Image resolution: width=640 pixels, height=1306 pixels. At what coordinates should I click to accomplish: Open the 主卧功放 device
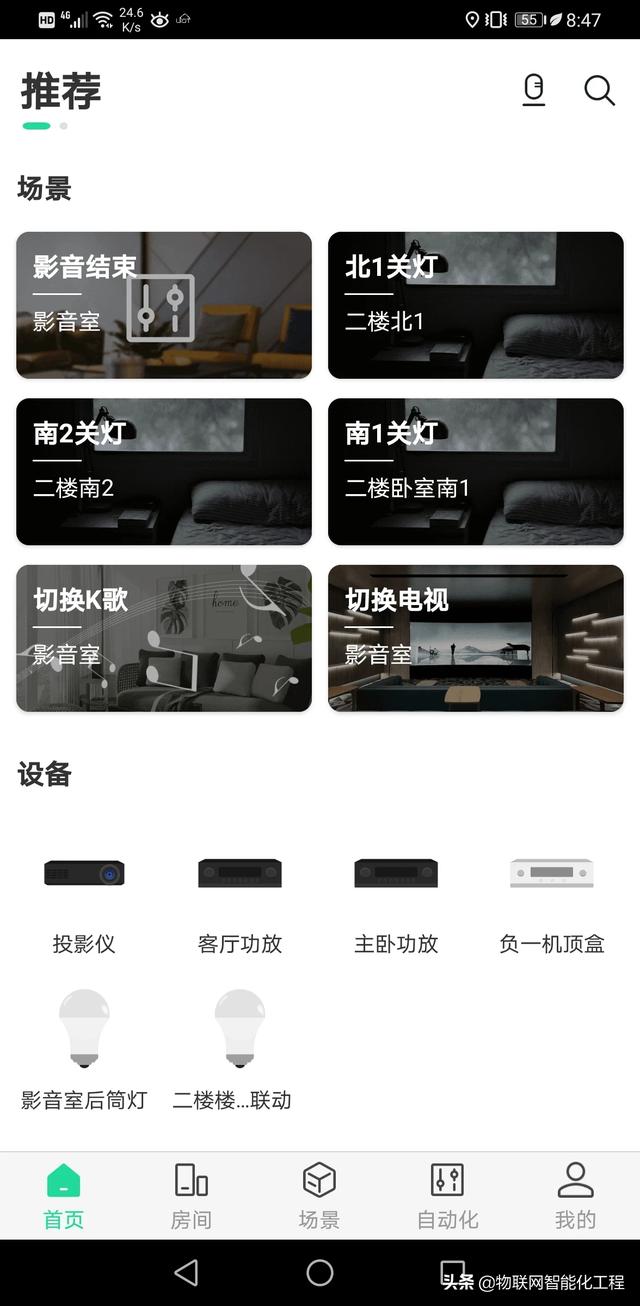point(396,895)
